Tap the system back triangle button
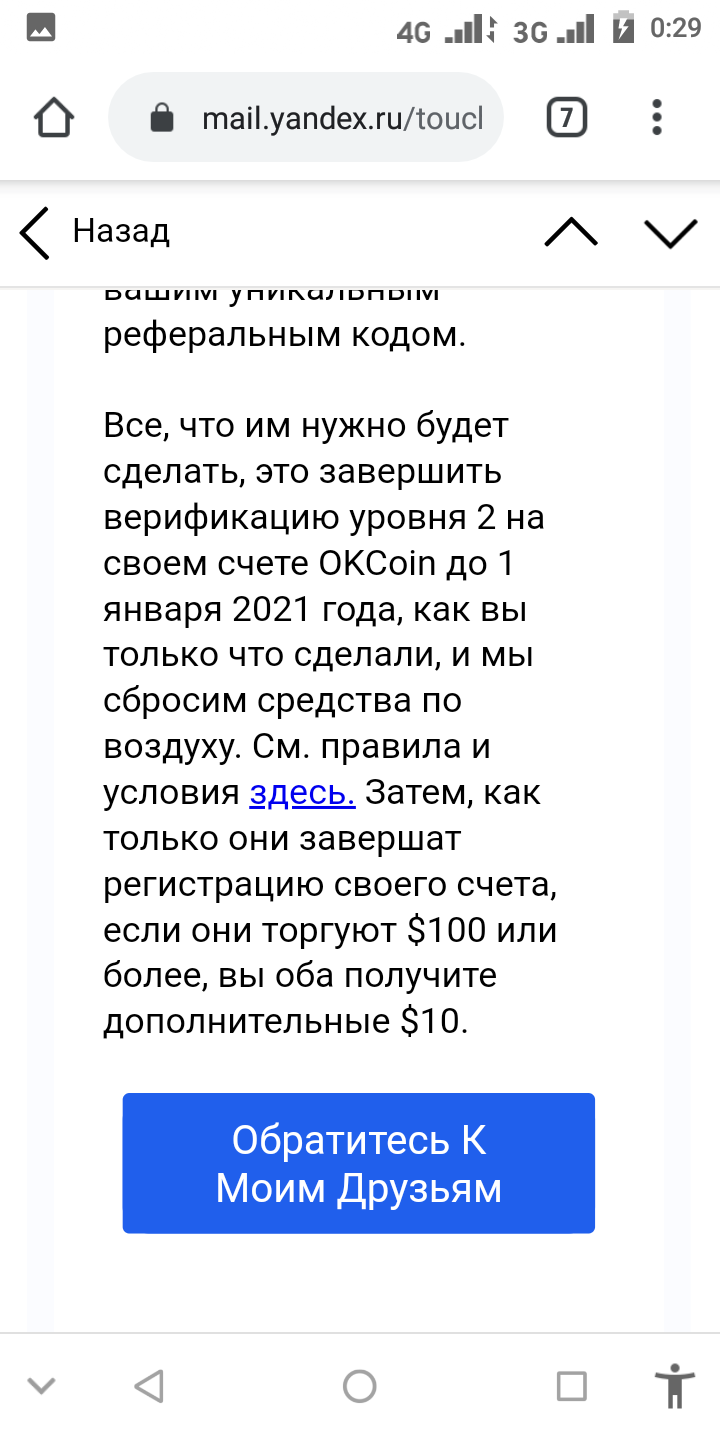The image size is (720, 1440). (149, 1386)
